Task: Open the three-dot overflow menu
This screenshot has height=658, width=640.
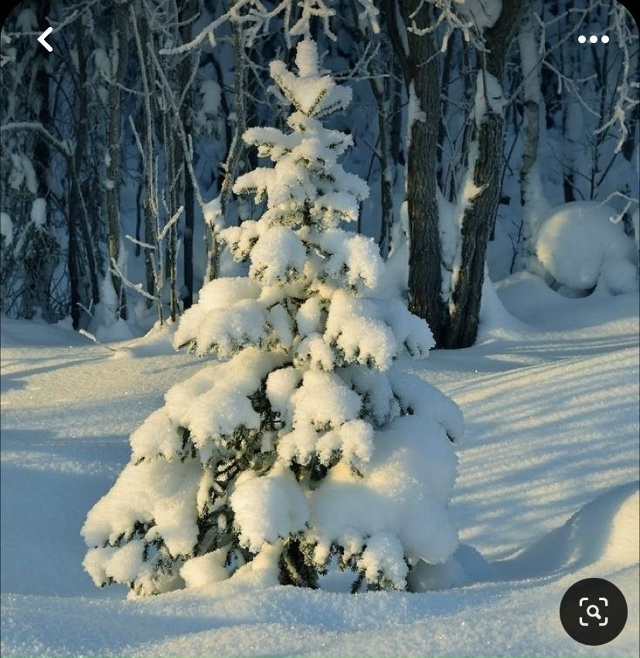Action: pos(593,40)
